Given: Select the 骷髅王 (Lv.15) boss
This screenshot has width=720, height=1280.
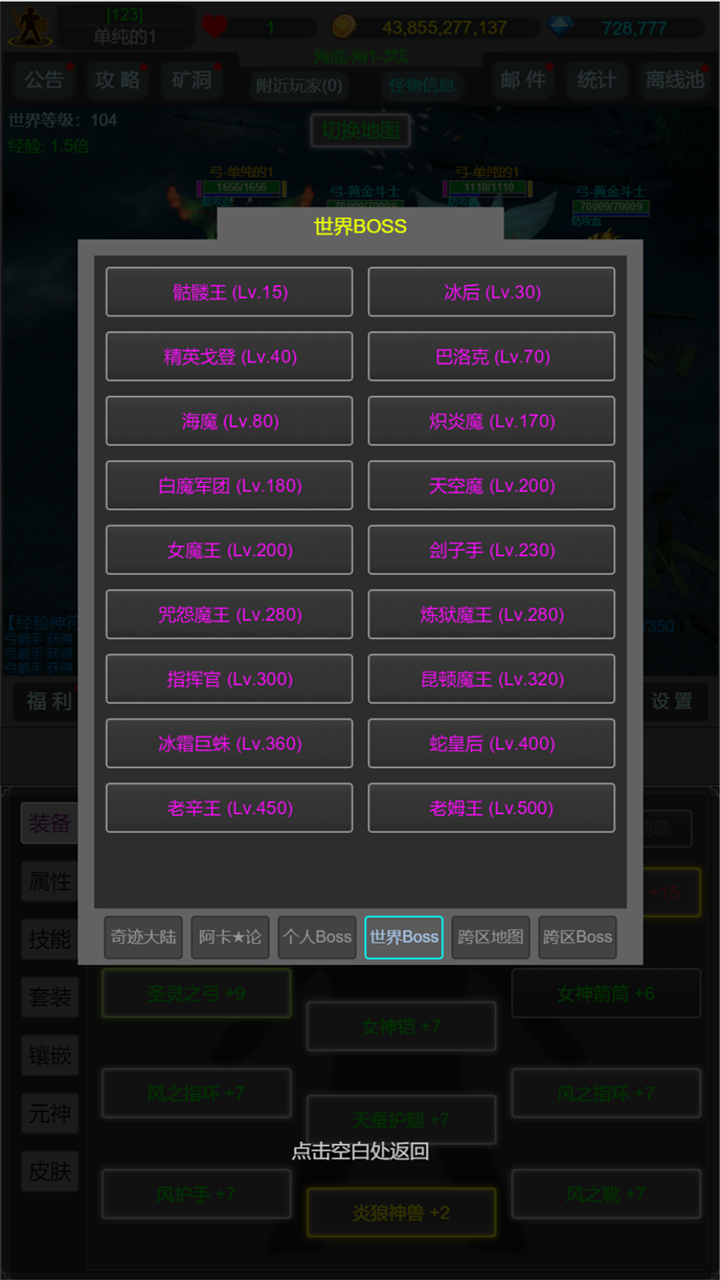Looking at the screenshot, I should tap(229, 292).
